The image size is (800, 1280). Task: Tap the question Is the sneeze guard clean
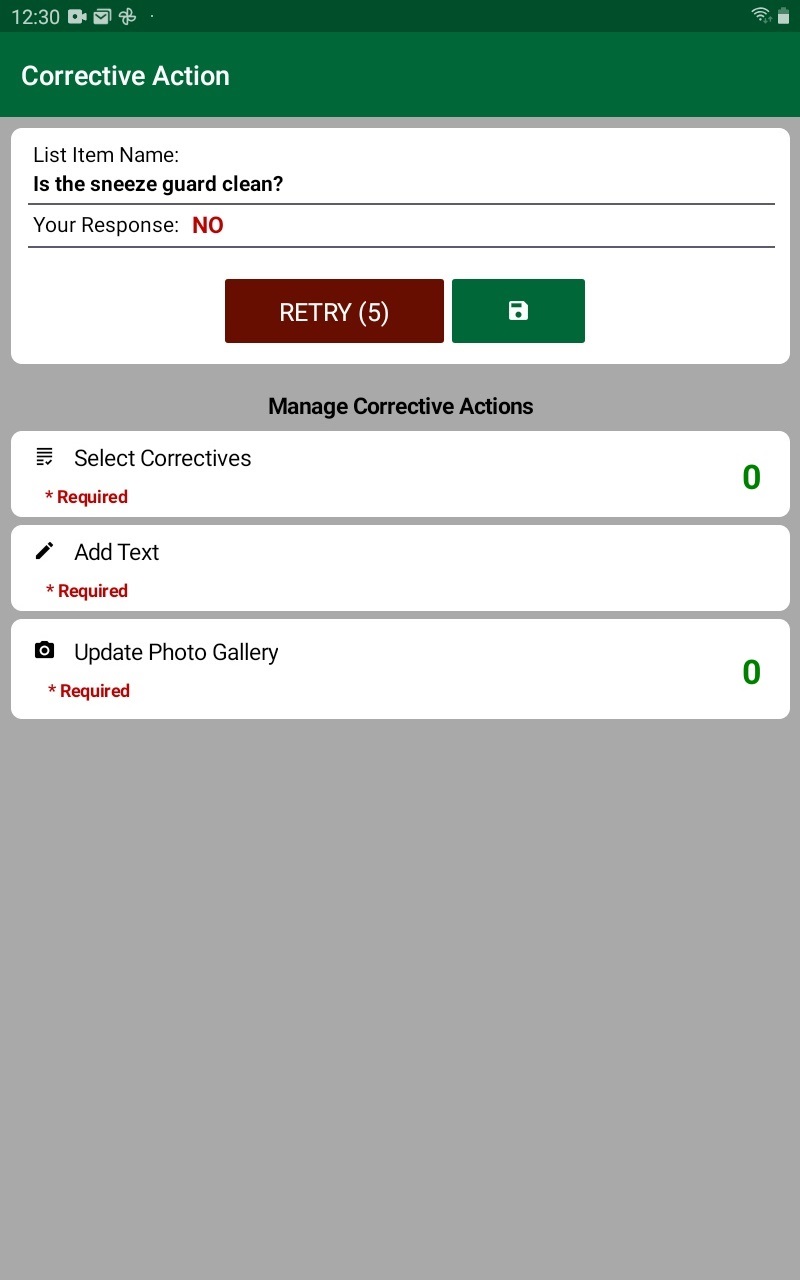tap(157, 183)
